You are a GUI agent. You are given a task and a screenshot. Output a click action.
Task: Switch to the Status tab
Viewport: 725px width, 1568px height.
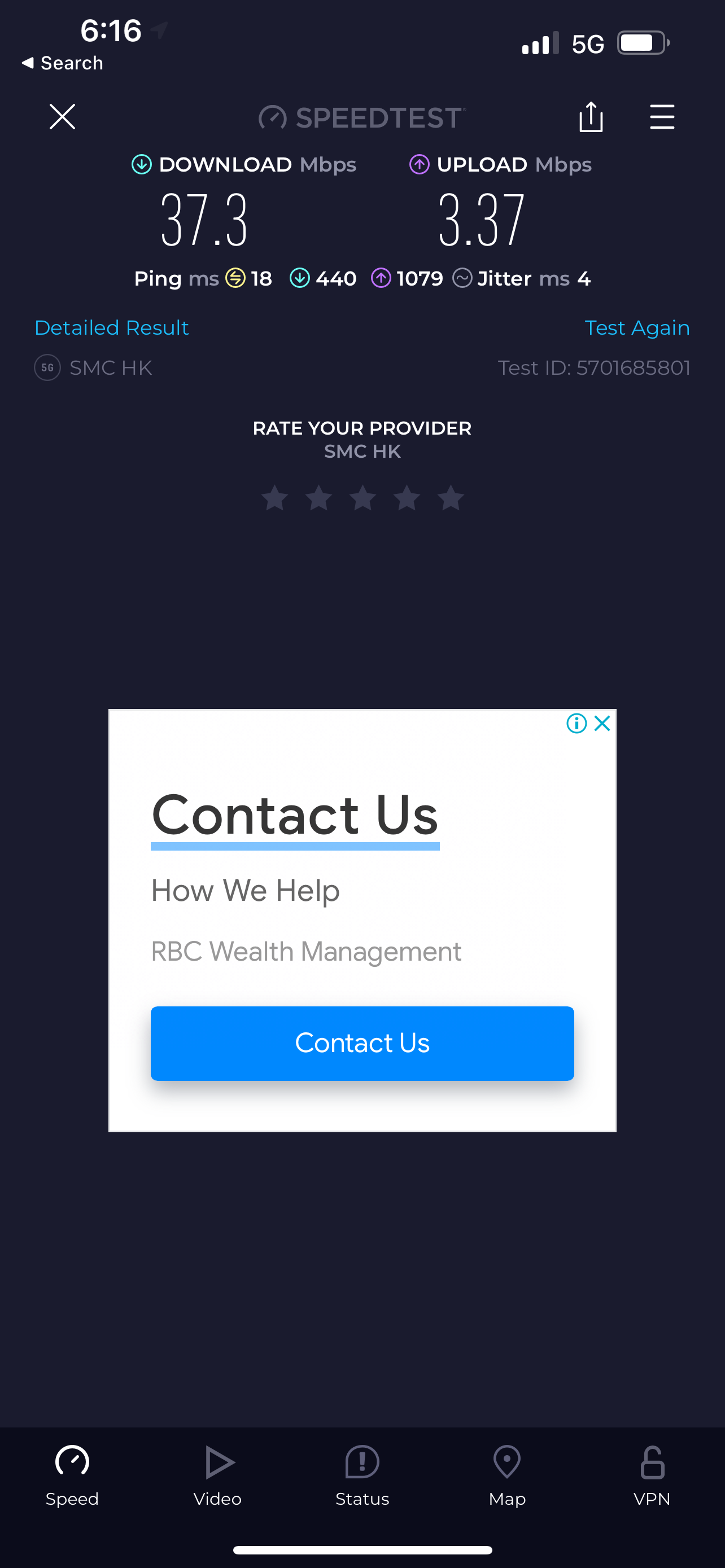(362, 1474)
